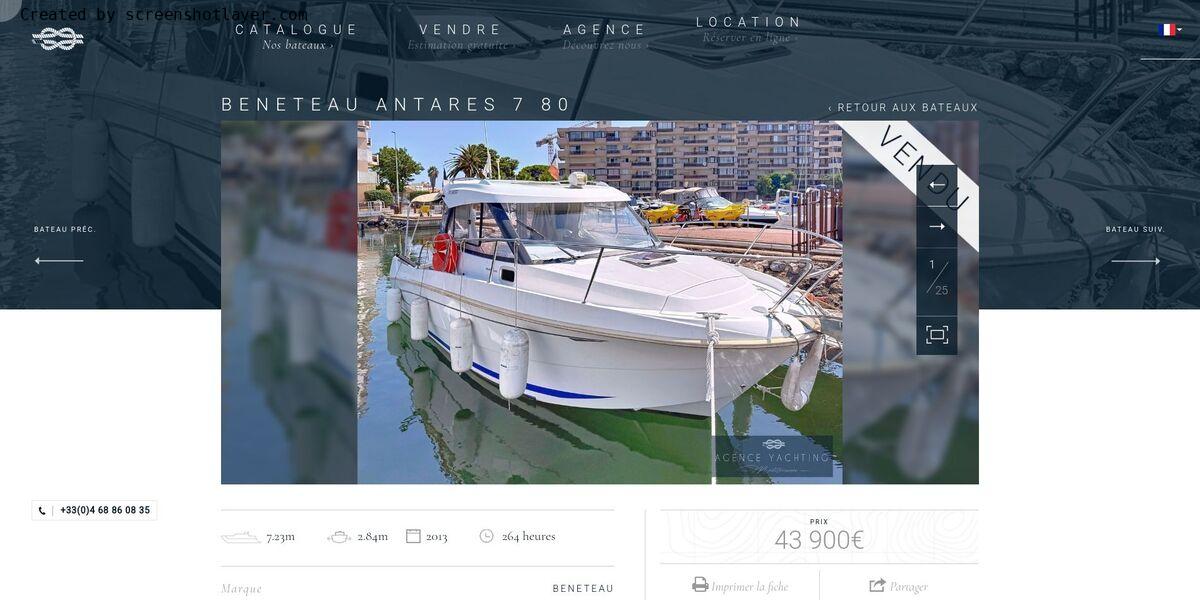Show previous photo in the gallery
Screen dimensions: 1200x600
936,185
